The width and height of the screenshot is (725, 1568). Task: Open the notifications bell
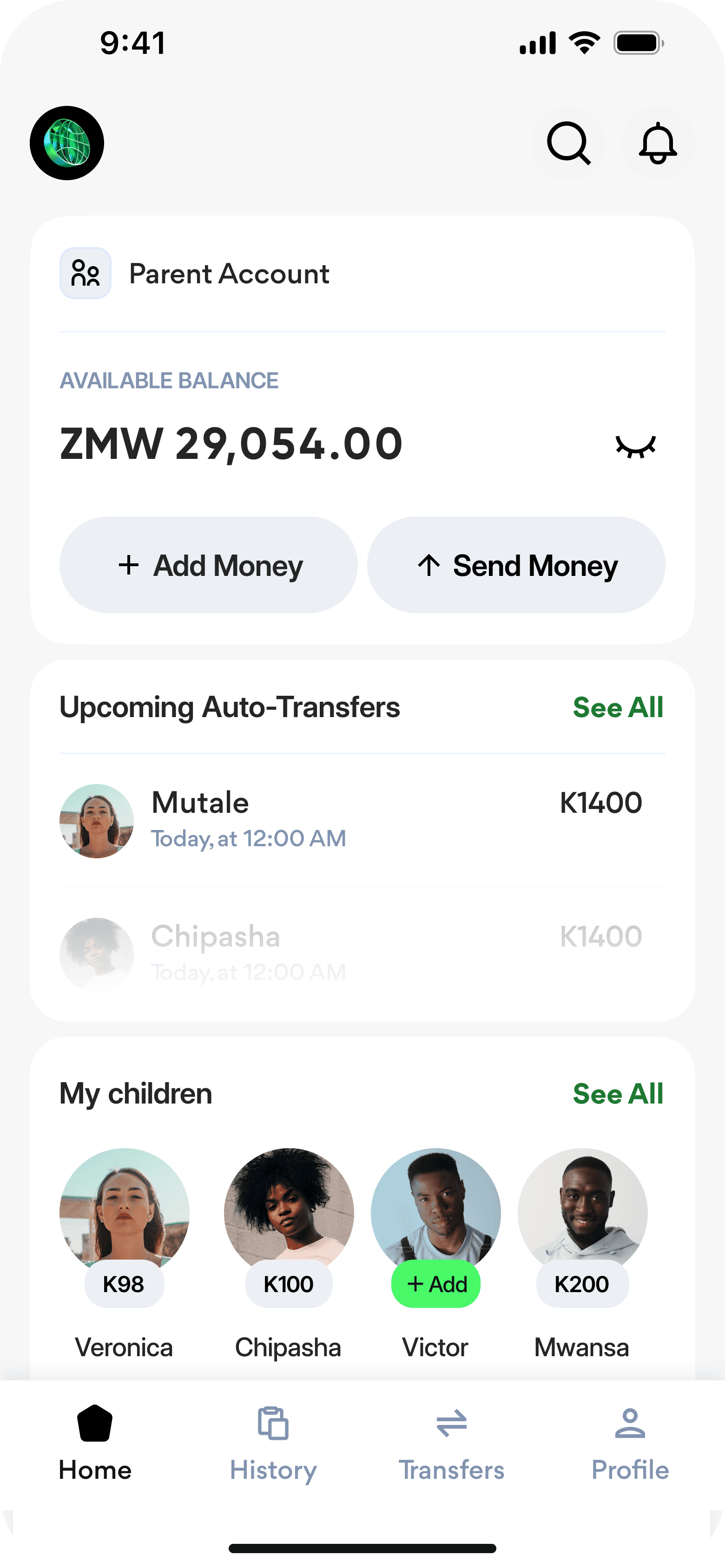click(x=657, y=144)
